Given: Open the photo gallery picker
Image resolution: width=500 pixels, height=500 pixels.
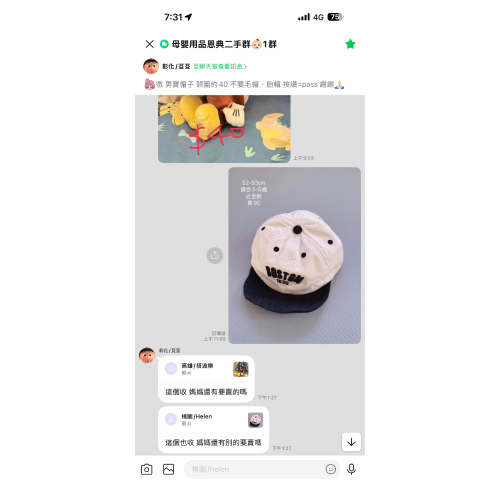Looking at the screenshot, I should (x=169, y=469).
